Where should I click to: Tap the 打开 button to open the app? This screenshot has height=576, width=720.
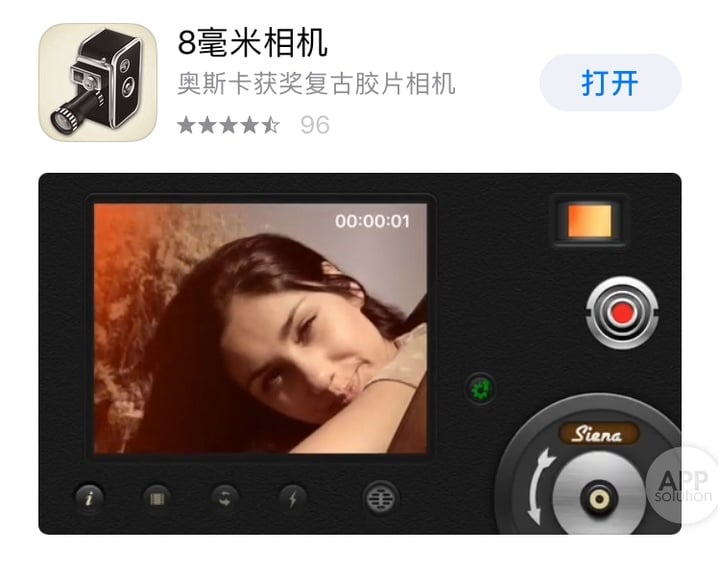(610, 83)
